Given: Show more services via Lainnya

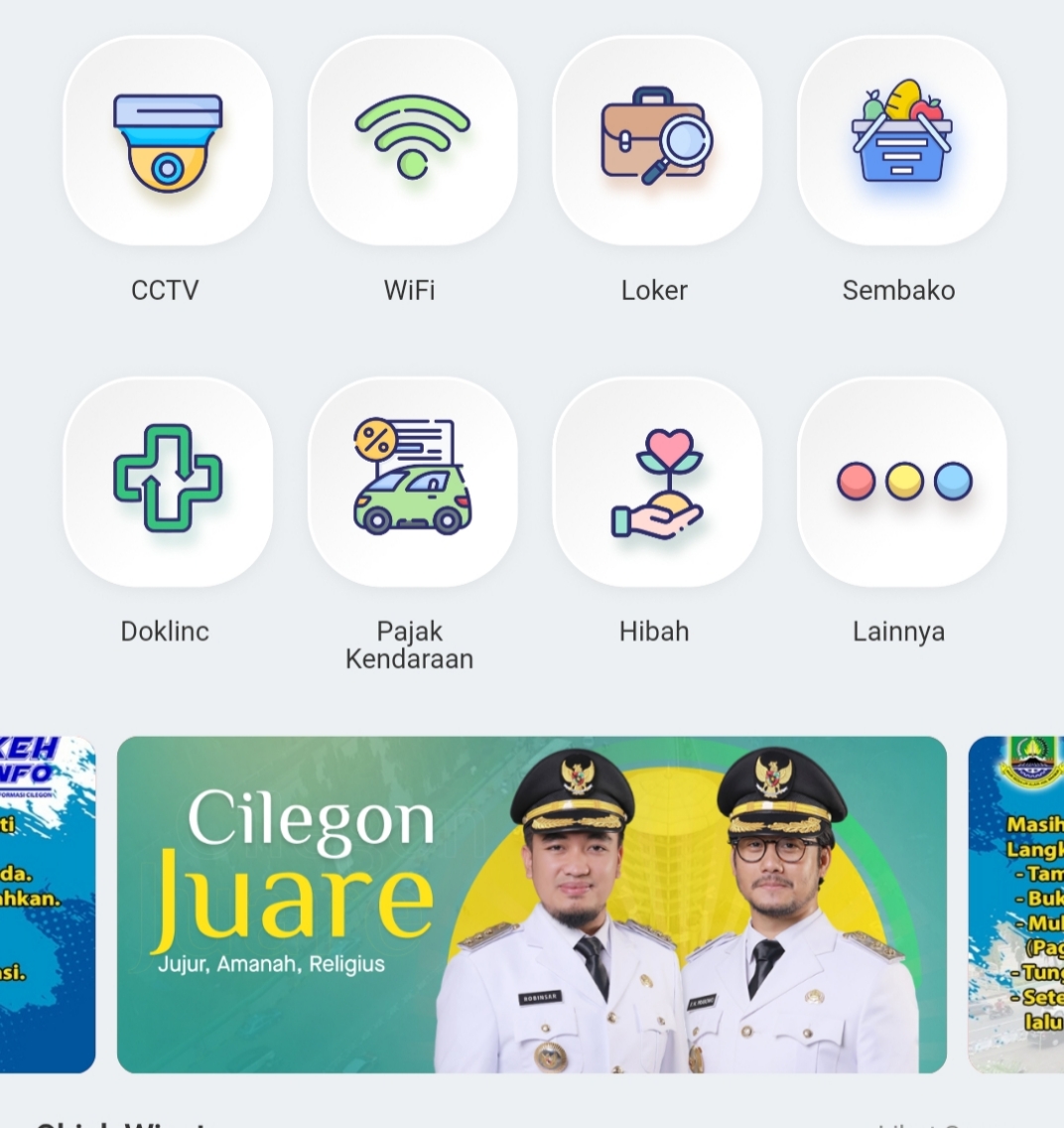Looking at the screenshot, I should coord(901,482).
